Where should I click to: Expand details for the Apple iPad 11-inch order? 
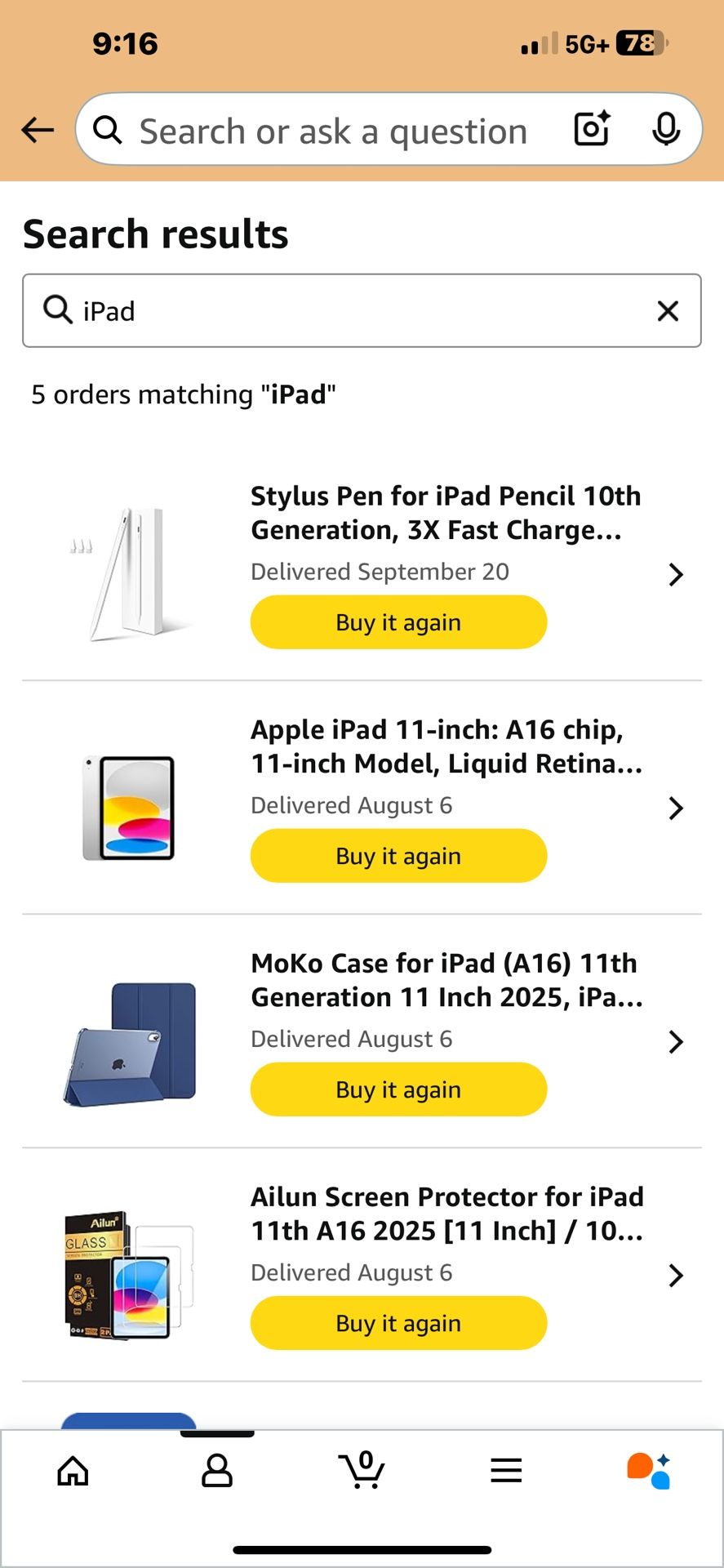point(676,808)
